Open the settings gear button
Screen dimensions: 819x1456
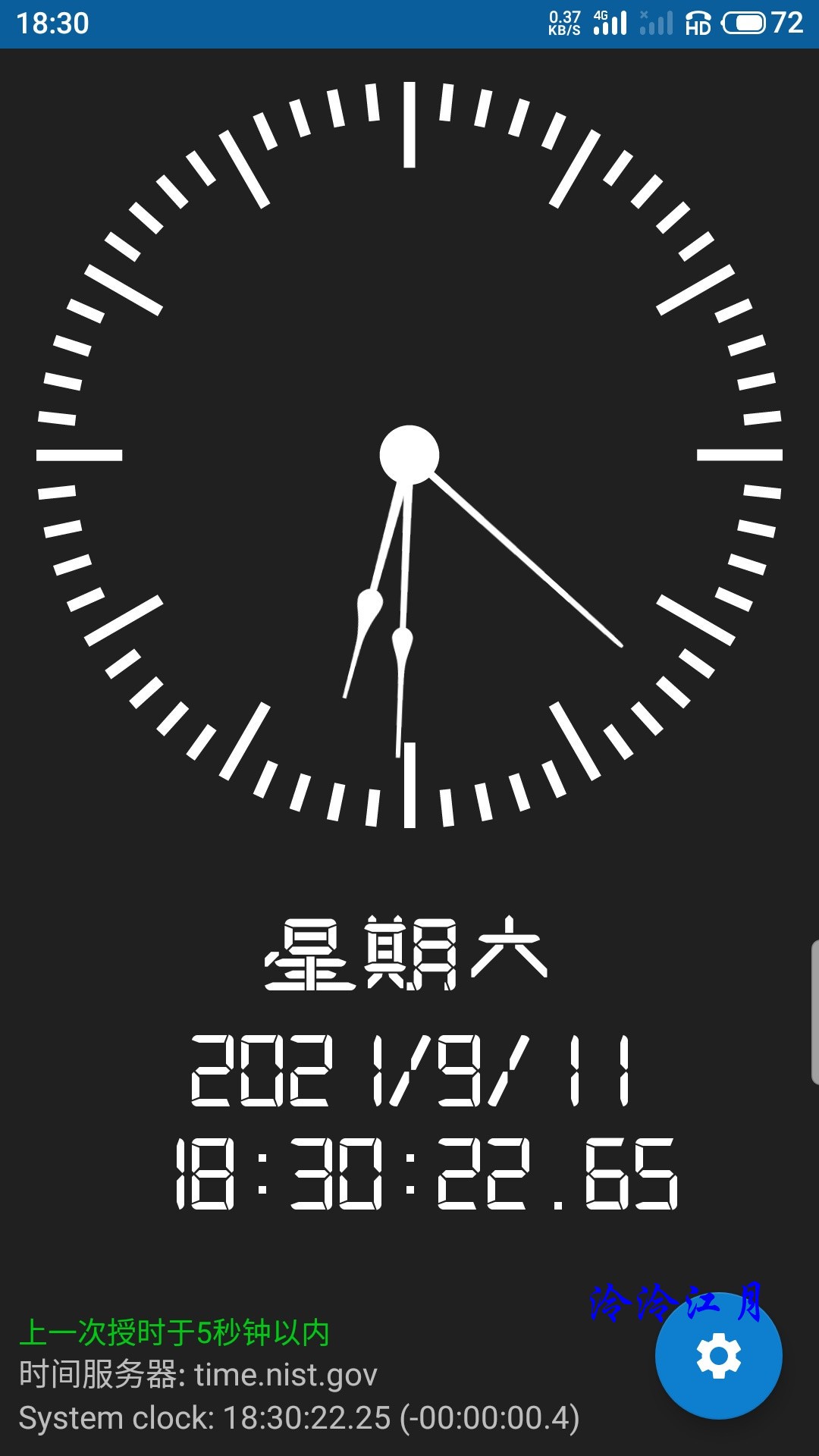click(718, 1357)
